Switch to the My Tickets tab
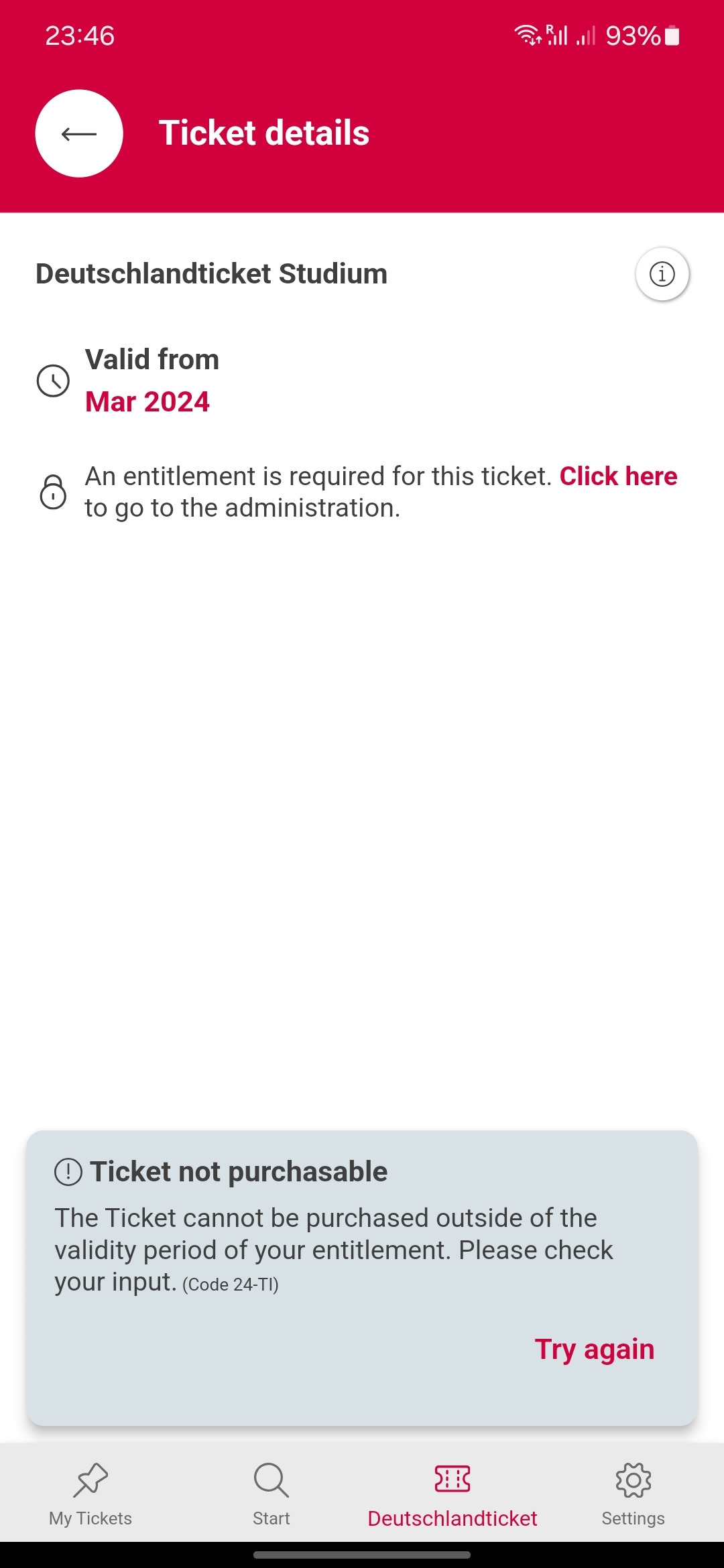Screen dimensions: 724x1568 tap(90, 1494)
